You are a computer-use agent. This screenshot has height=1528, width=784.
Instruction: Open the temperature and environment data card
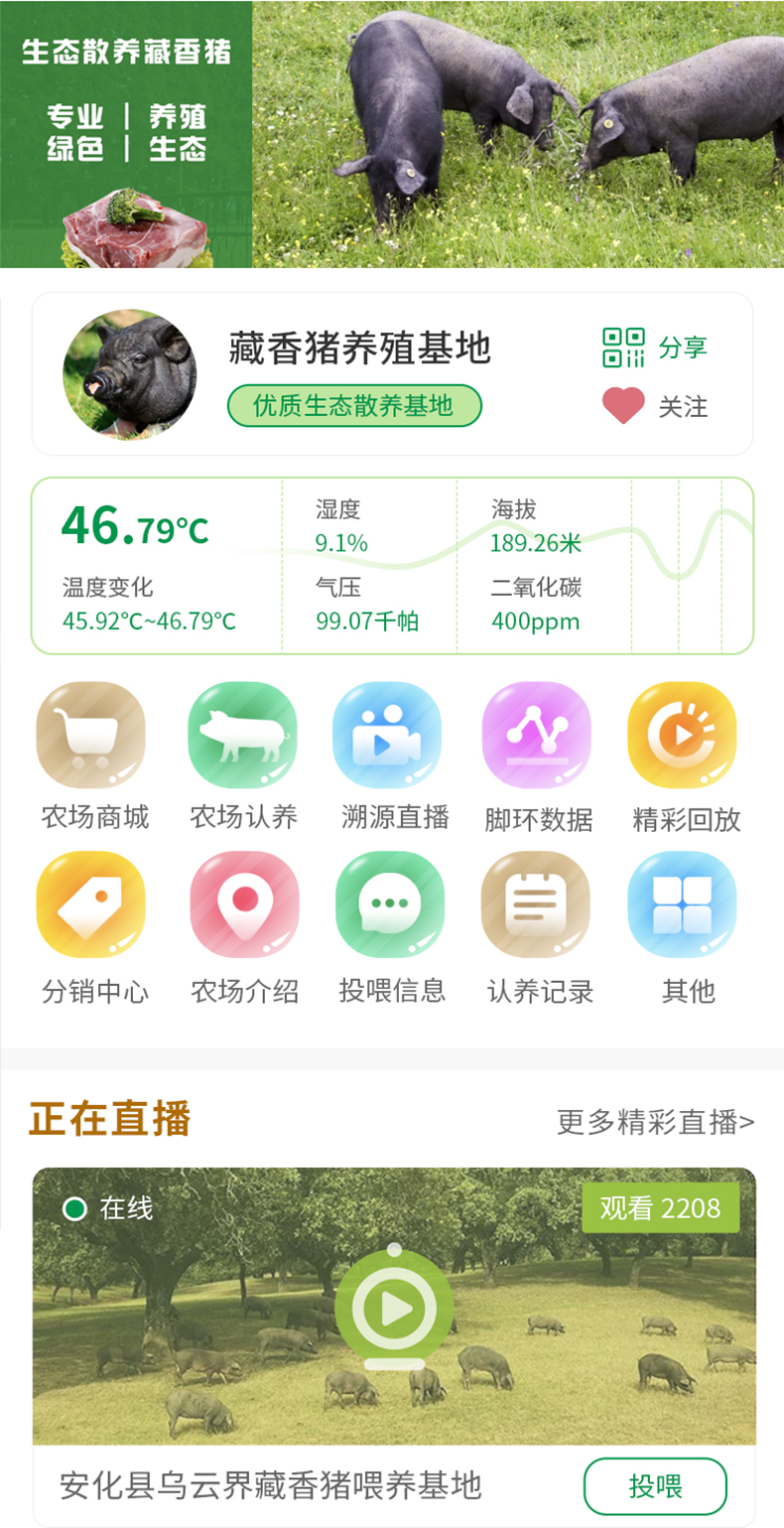coord(392,566)
